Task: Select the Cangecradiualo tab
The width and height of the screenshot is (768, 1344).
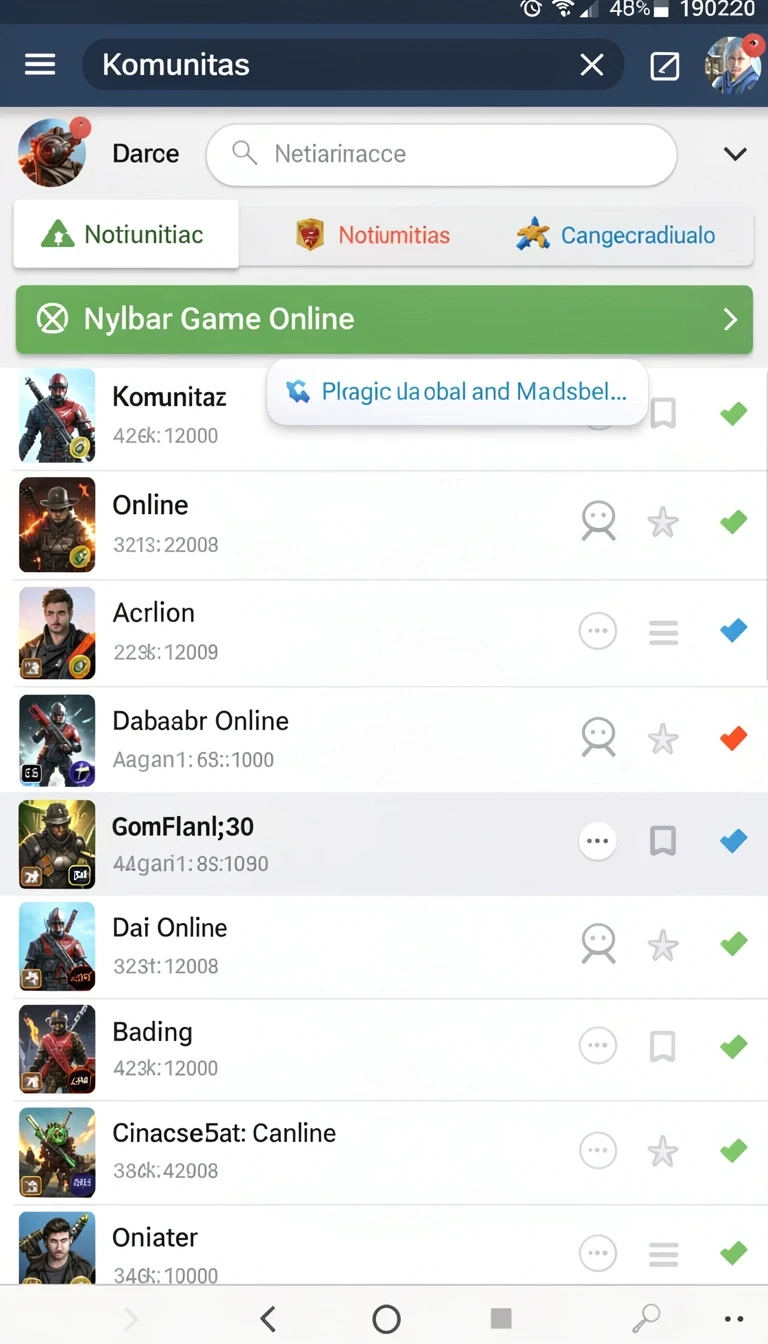Action: coord(615,236)
